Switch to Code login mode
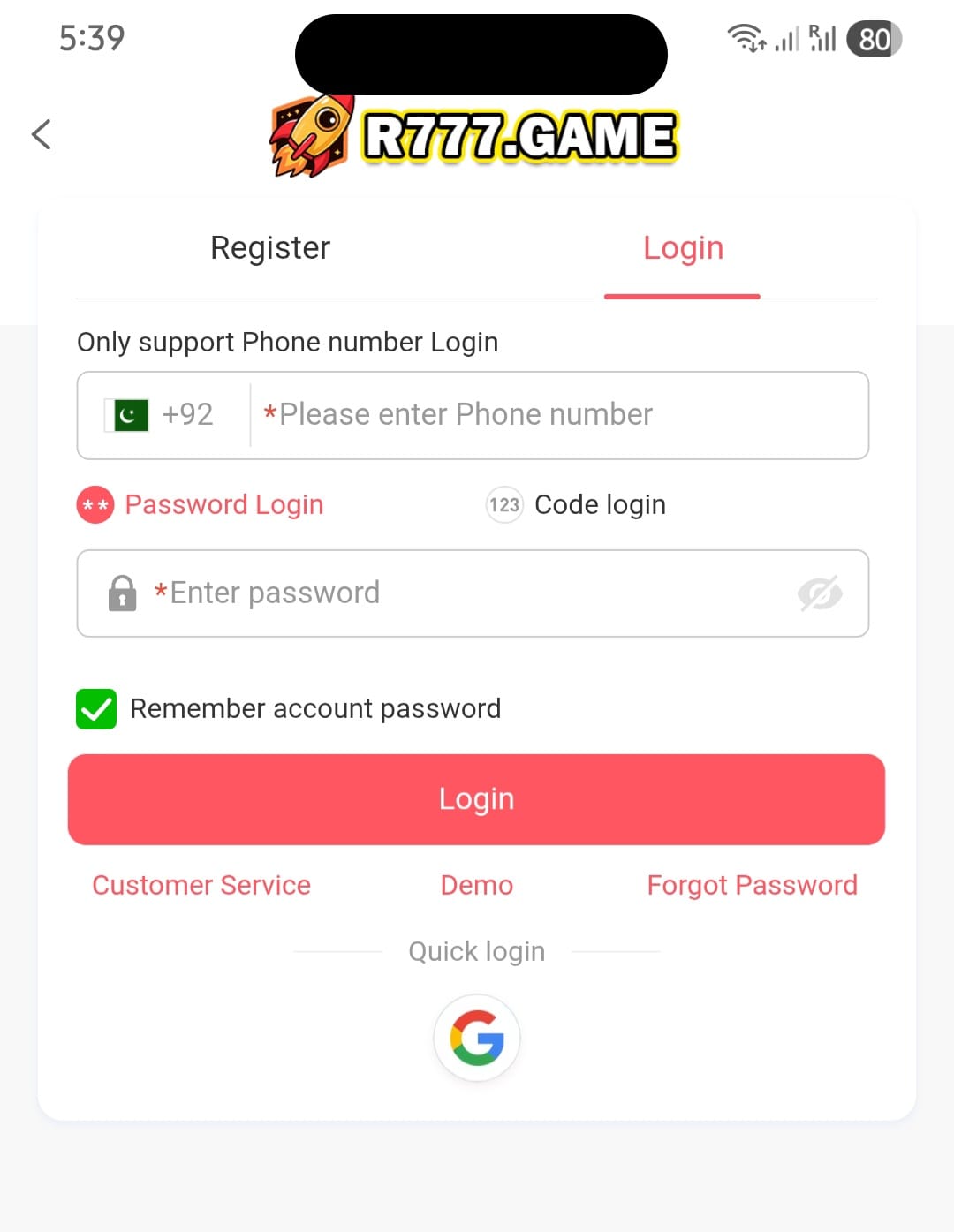Image resolution: width=954 pixels, height=1232 pixels. pyautogui.click(x=600, y=504)
